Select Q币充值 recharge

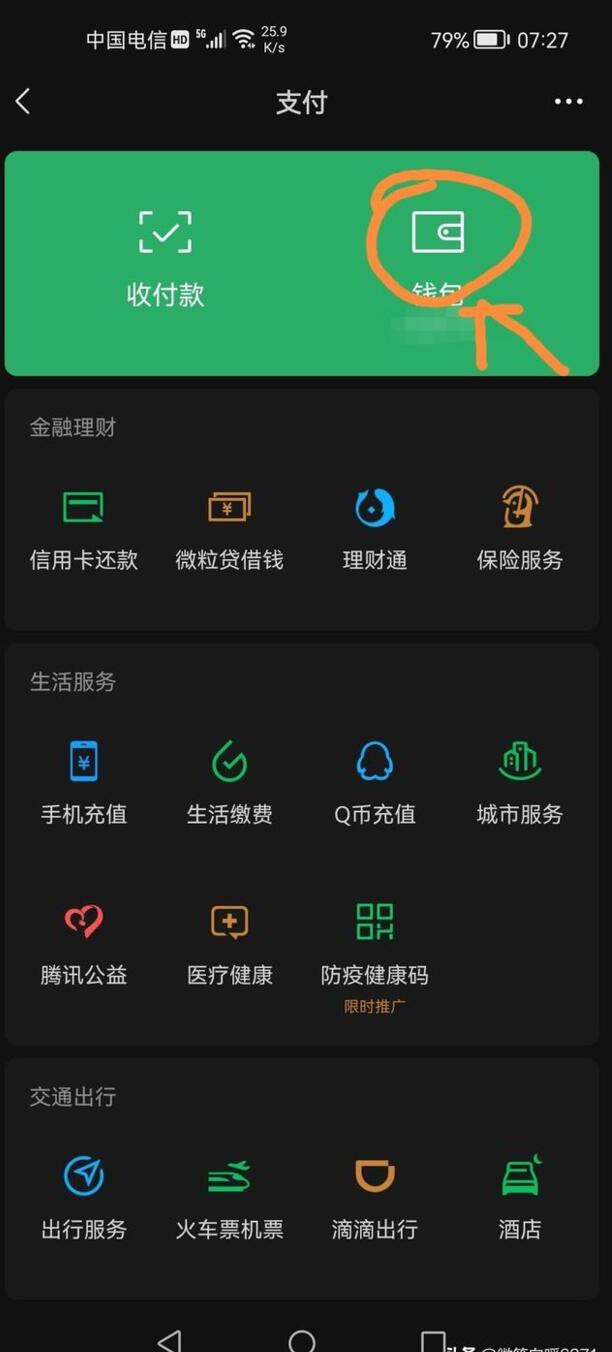[375, 783]
